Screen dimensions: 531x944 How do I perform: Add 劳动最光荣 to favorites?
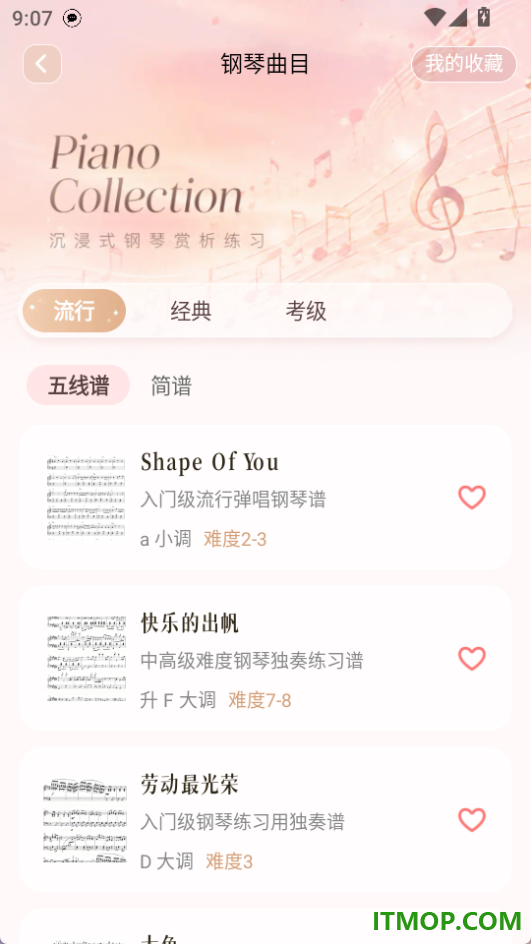(x=471, y=820)
